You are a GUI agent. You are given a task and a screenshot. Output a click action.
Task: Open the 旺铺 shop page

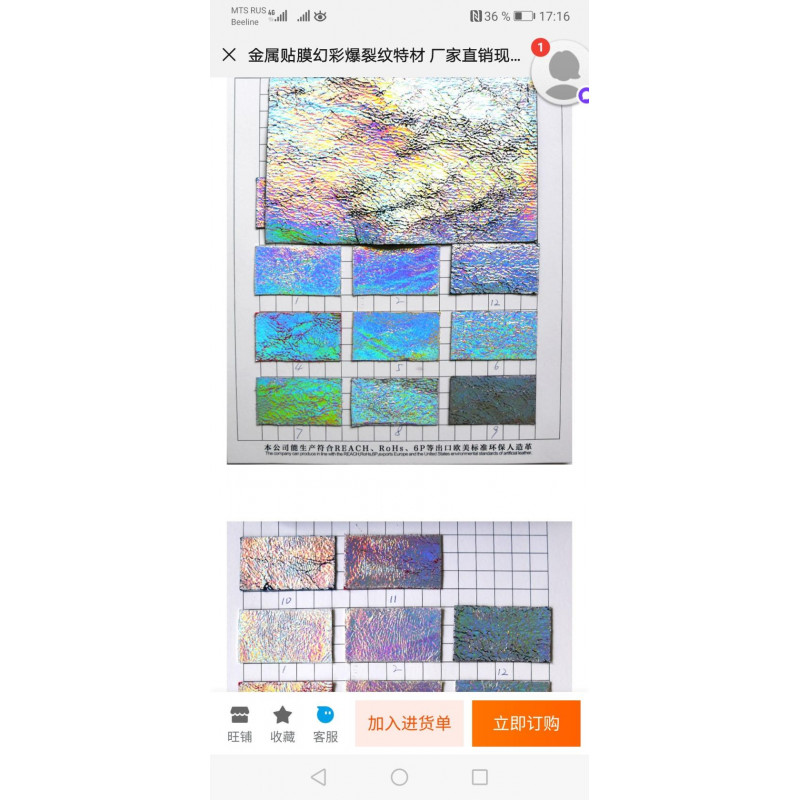240,724
